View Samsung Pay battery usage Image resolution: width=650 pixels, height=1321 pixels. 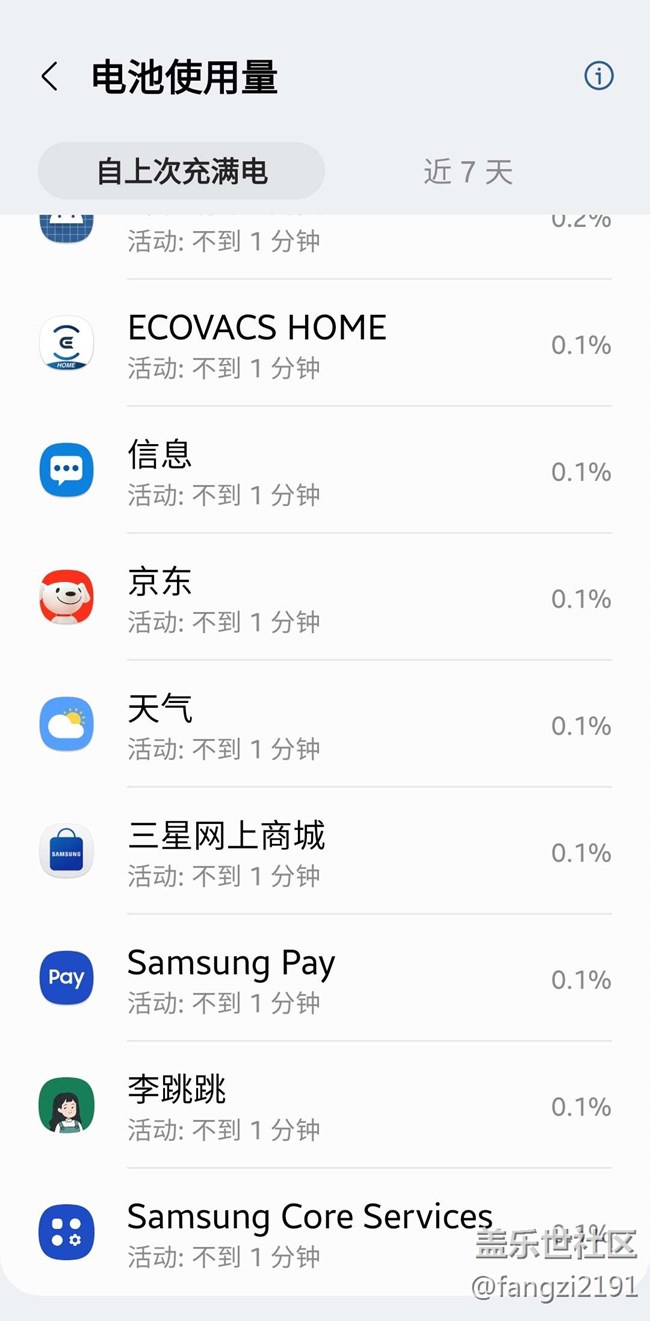325,979
